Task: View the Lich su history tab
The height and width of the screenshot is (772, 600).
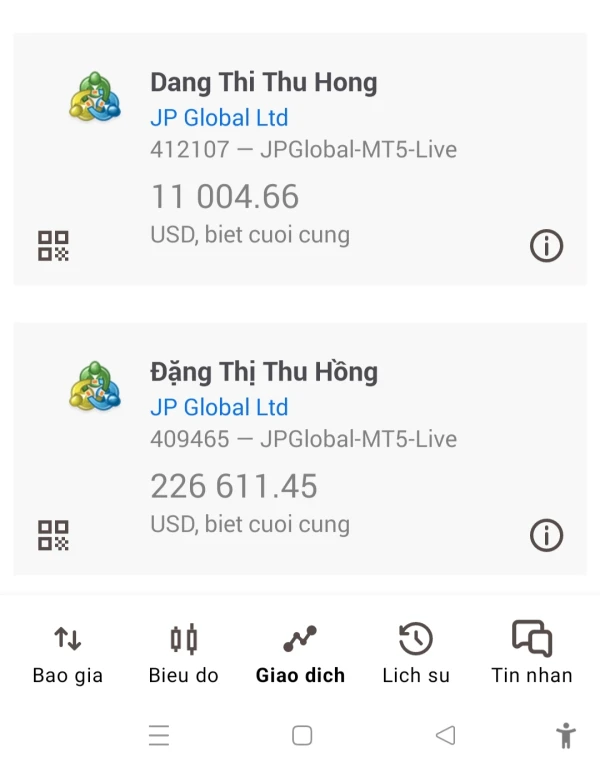Action: (x=416, y=653)
